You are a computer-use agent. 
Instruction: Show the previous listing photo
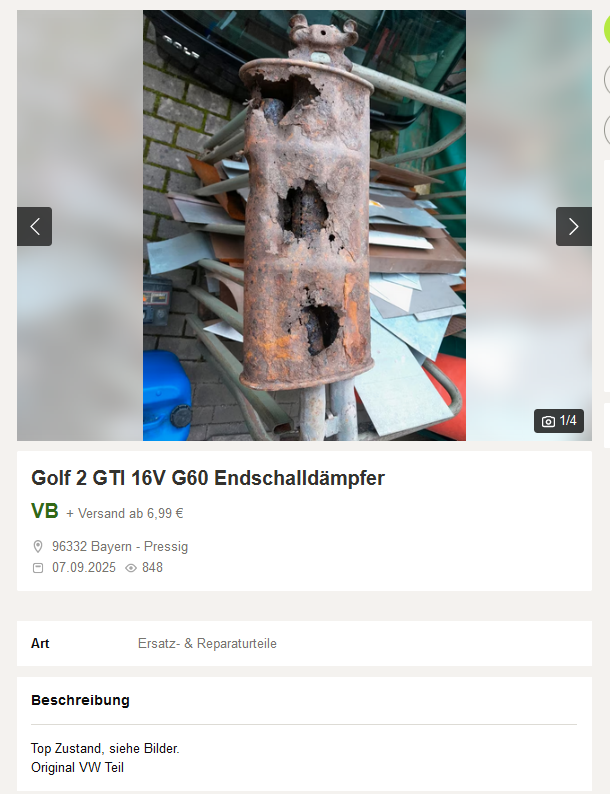pyautogui.click(x=34, y=227)
